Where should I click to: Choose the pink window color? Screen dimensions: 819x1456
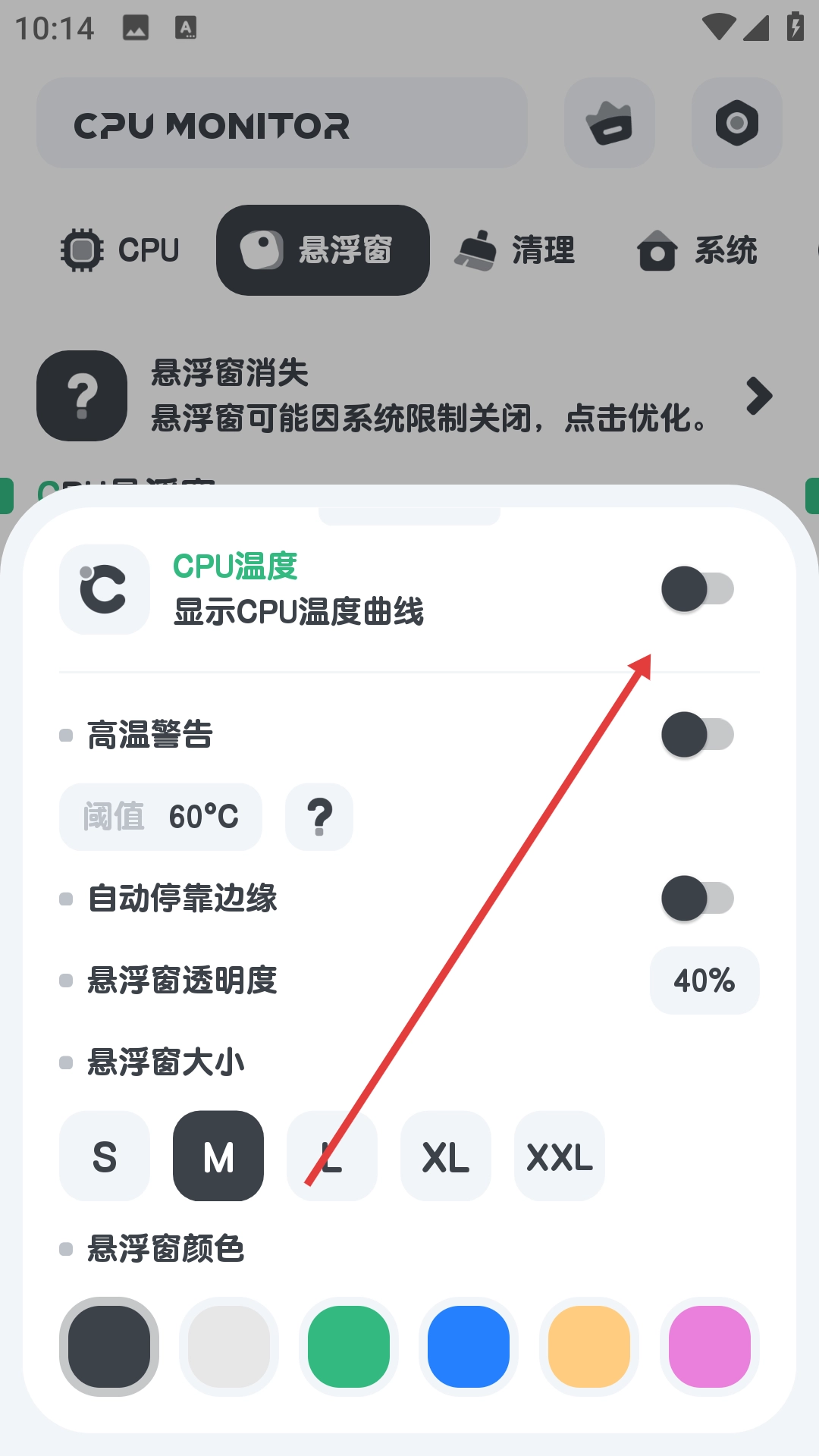coord(709,1347)
